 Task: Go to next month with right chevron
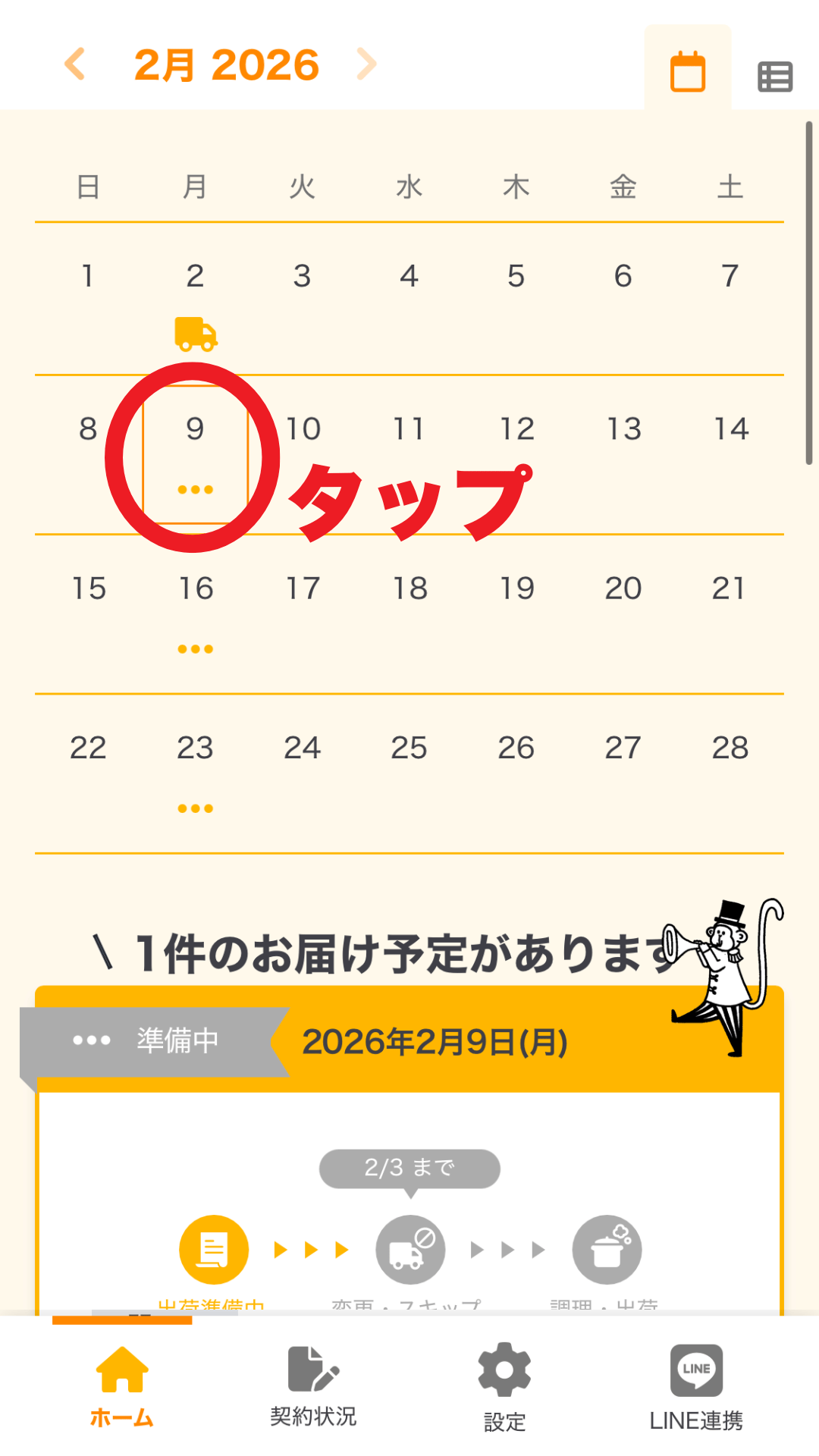point(366,64)
